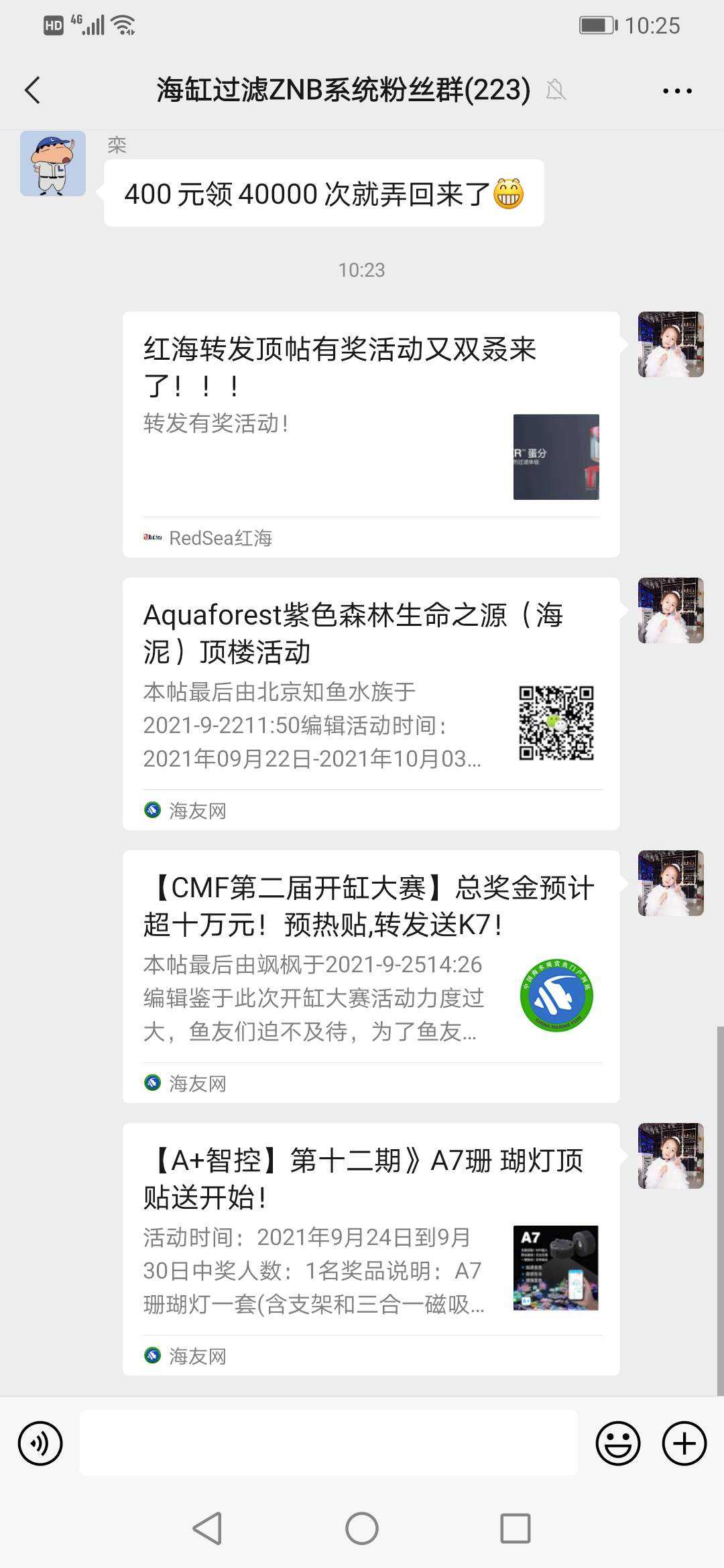Open the emoji sticker panel

617,1443
